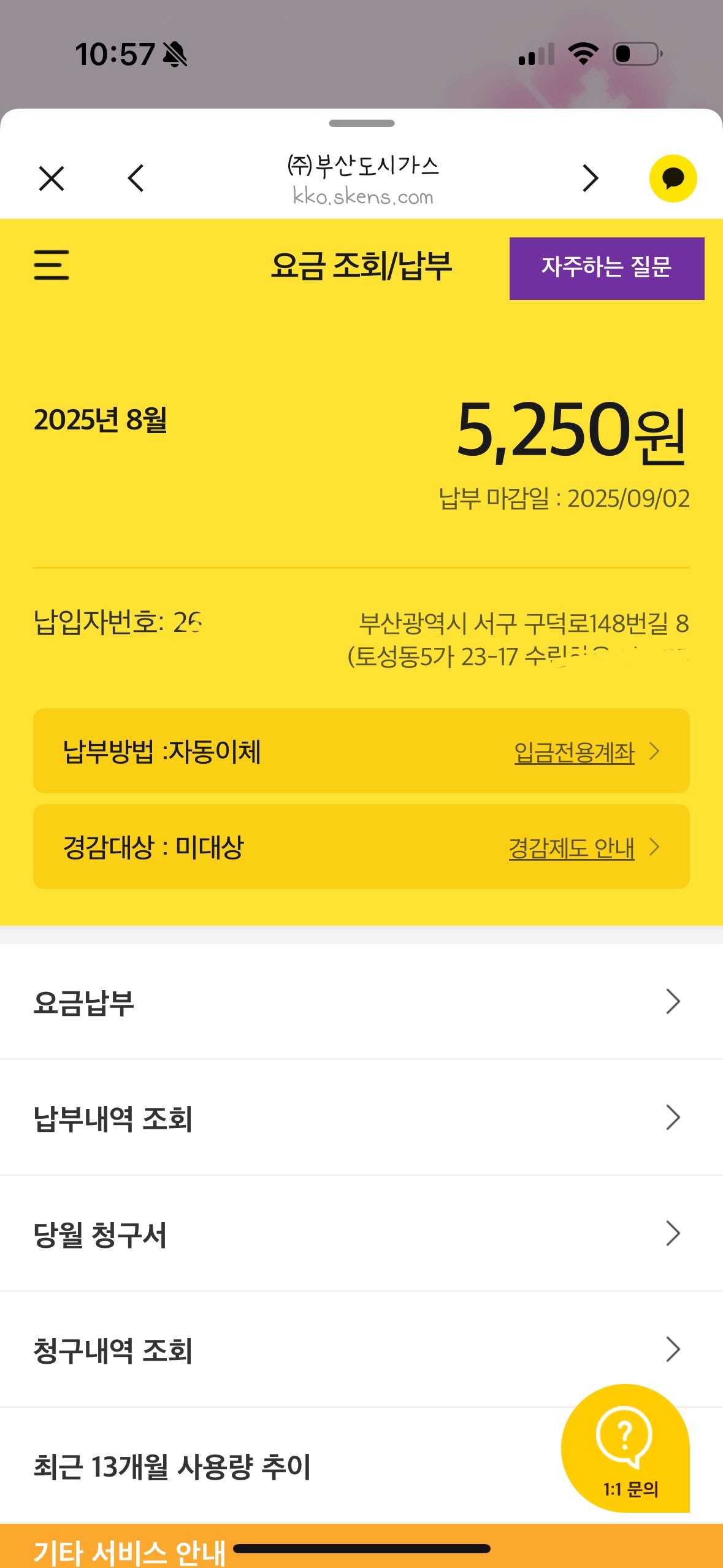Close the in-app browser with X
723x1568 pixels.
[52, 179]
